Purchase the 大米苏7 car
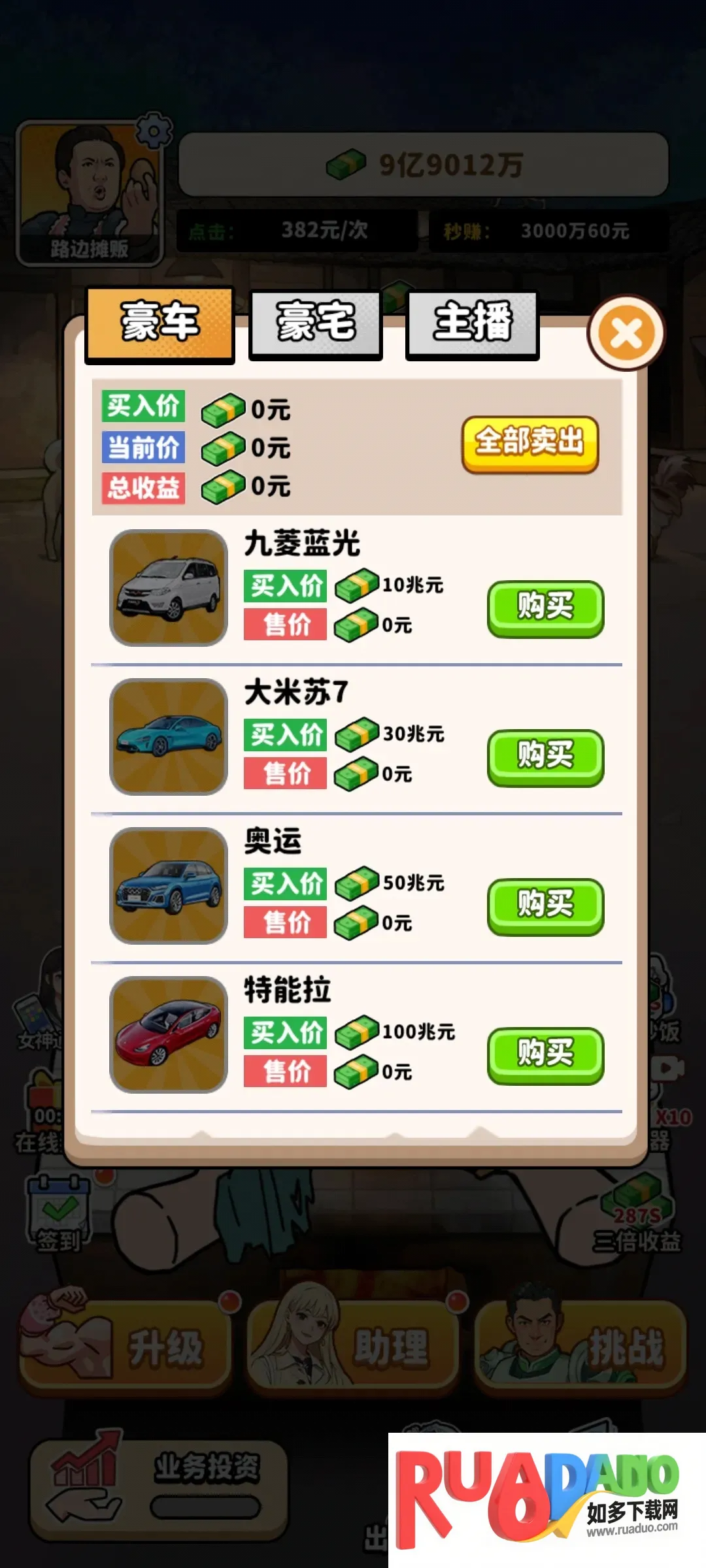This screenshot has height=1568, width=706. tap(545, 757)
